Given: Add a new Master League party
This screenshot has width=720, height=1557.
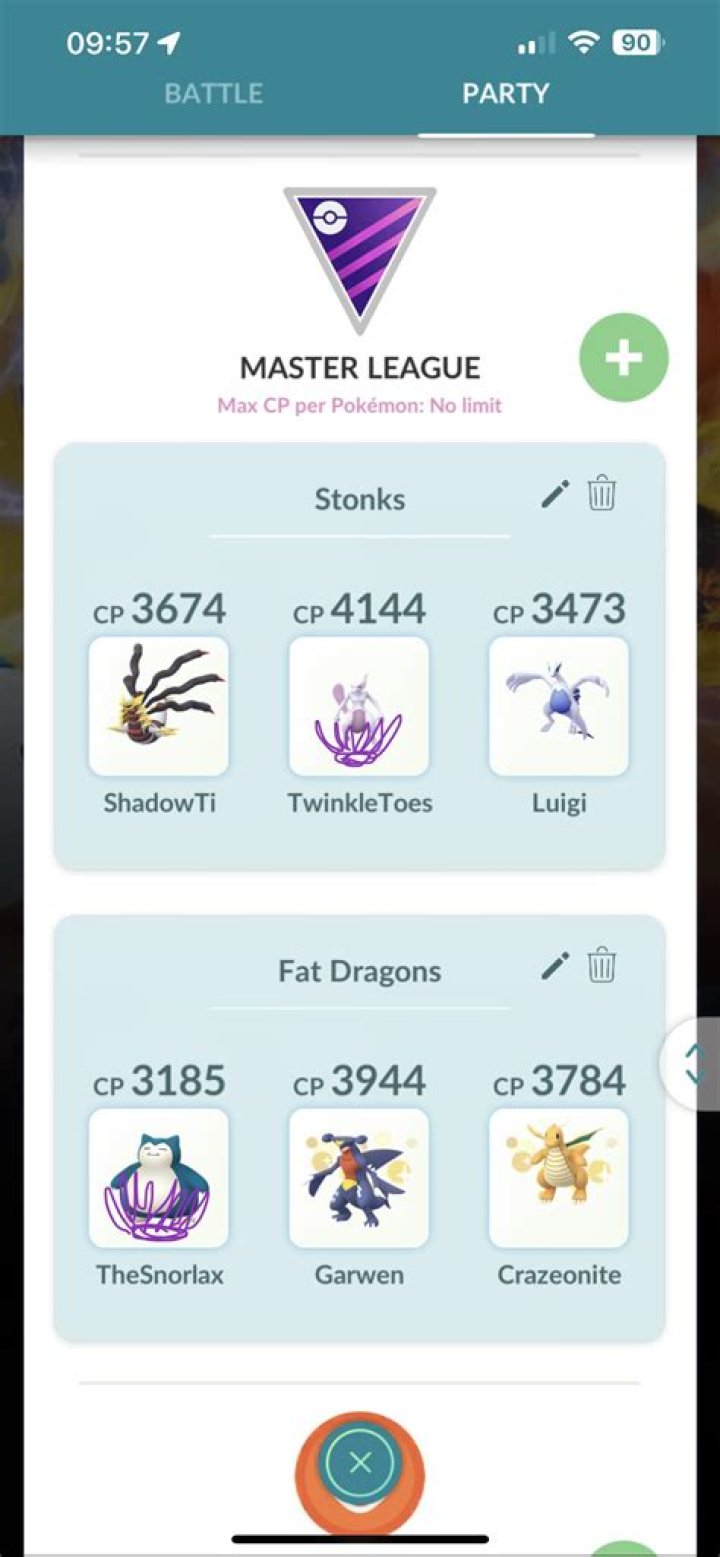Looking at the screenshot, I should tap(624, 358).
